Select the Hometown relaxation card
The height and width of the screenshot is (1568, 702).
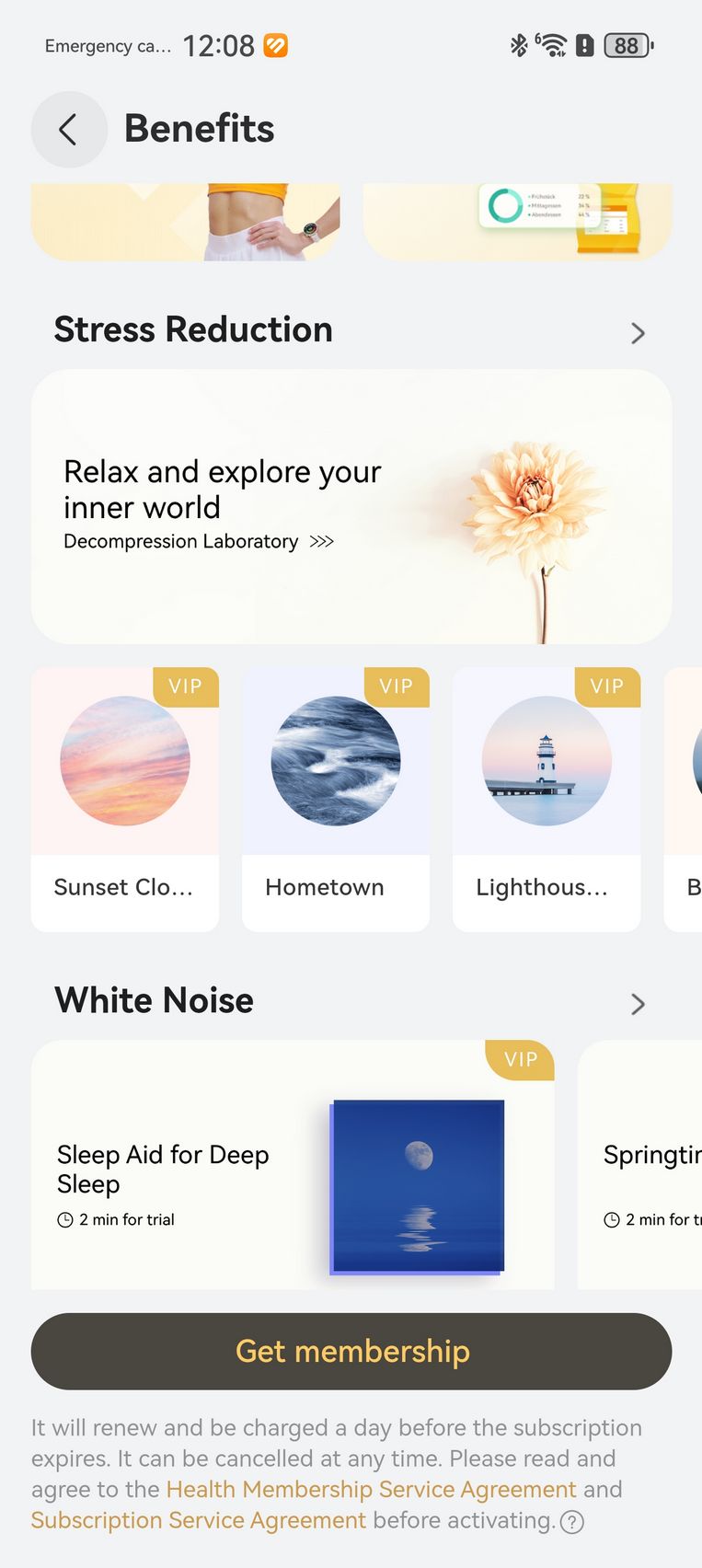336,800
